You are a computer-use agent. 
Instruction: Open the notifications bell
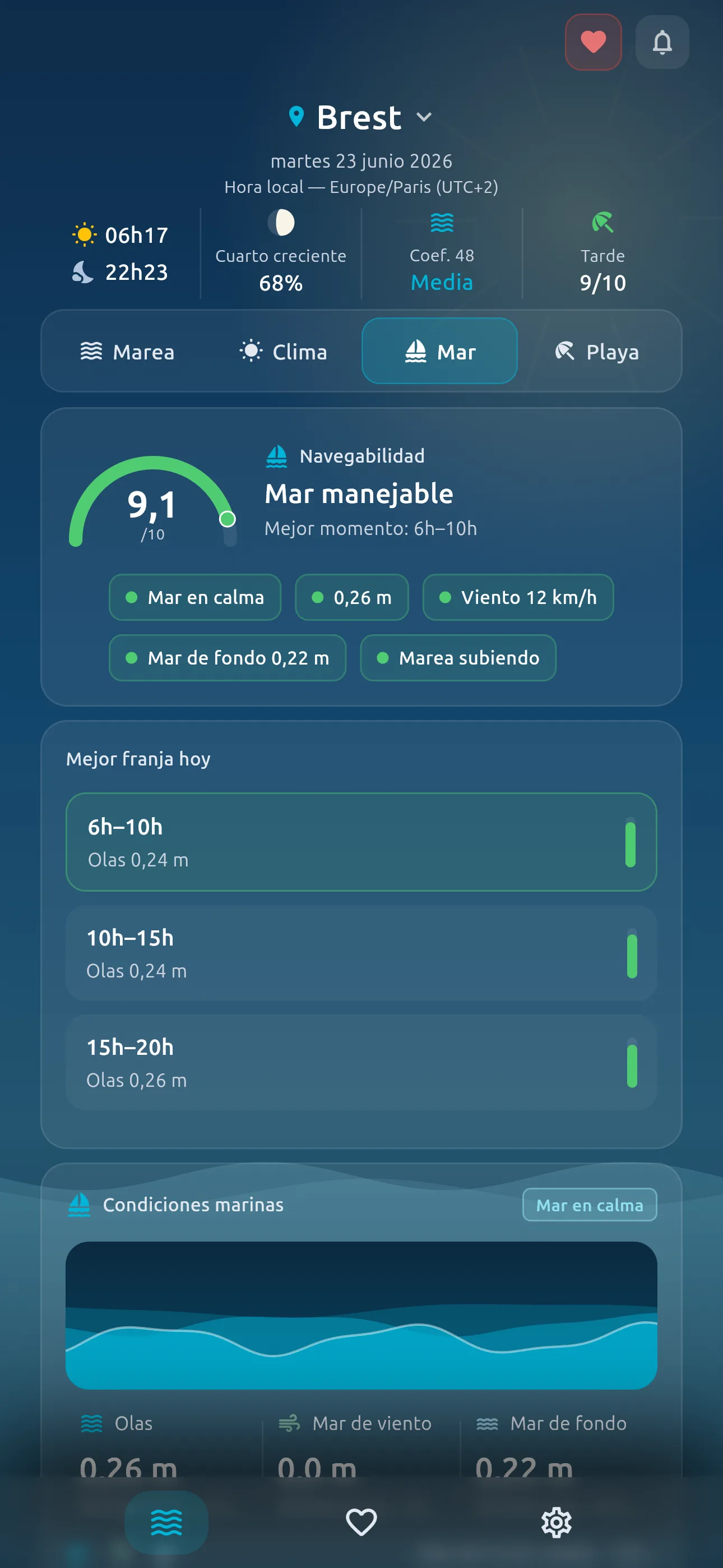click(662, 42)
